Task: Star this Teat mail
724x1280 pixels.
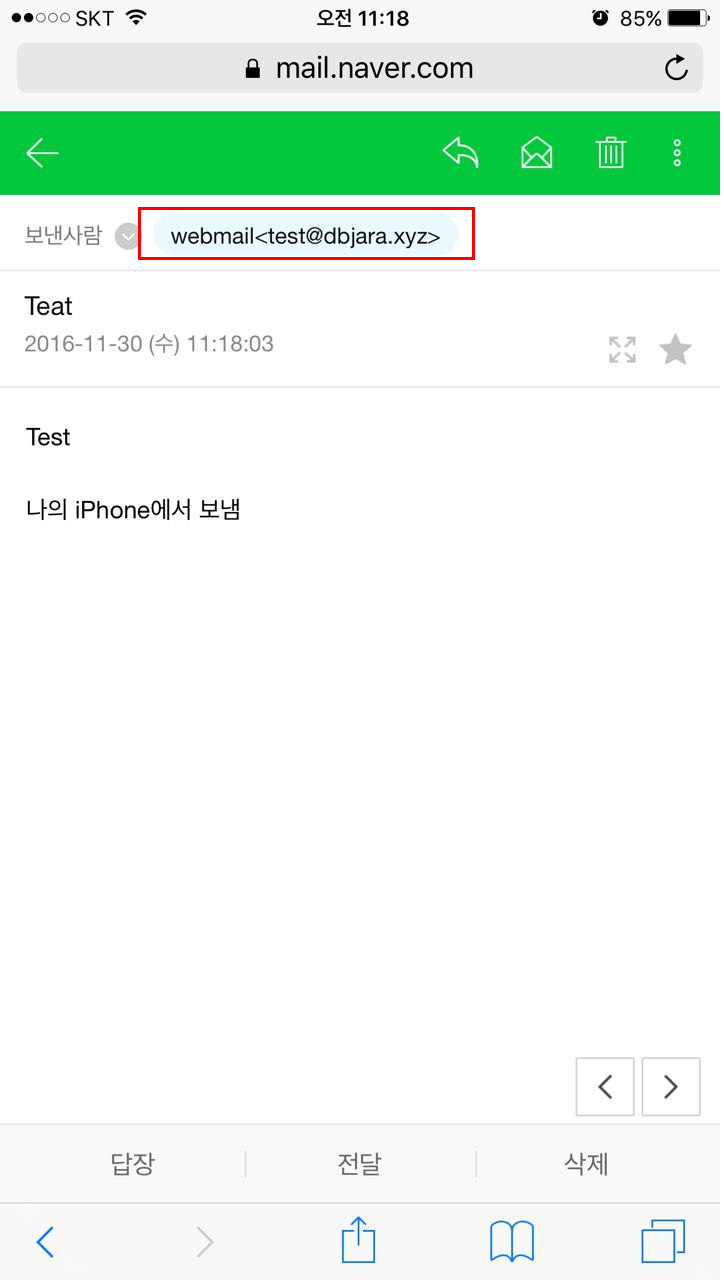Action: coord(675,350)
